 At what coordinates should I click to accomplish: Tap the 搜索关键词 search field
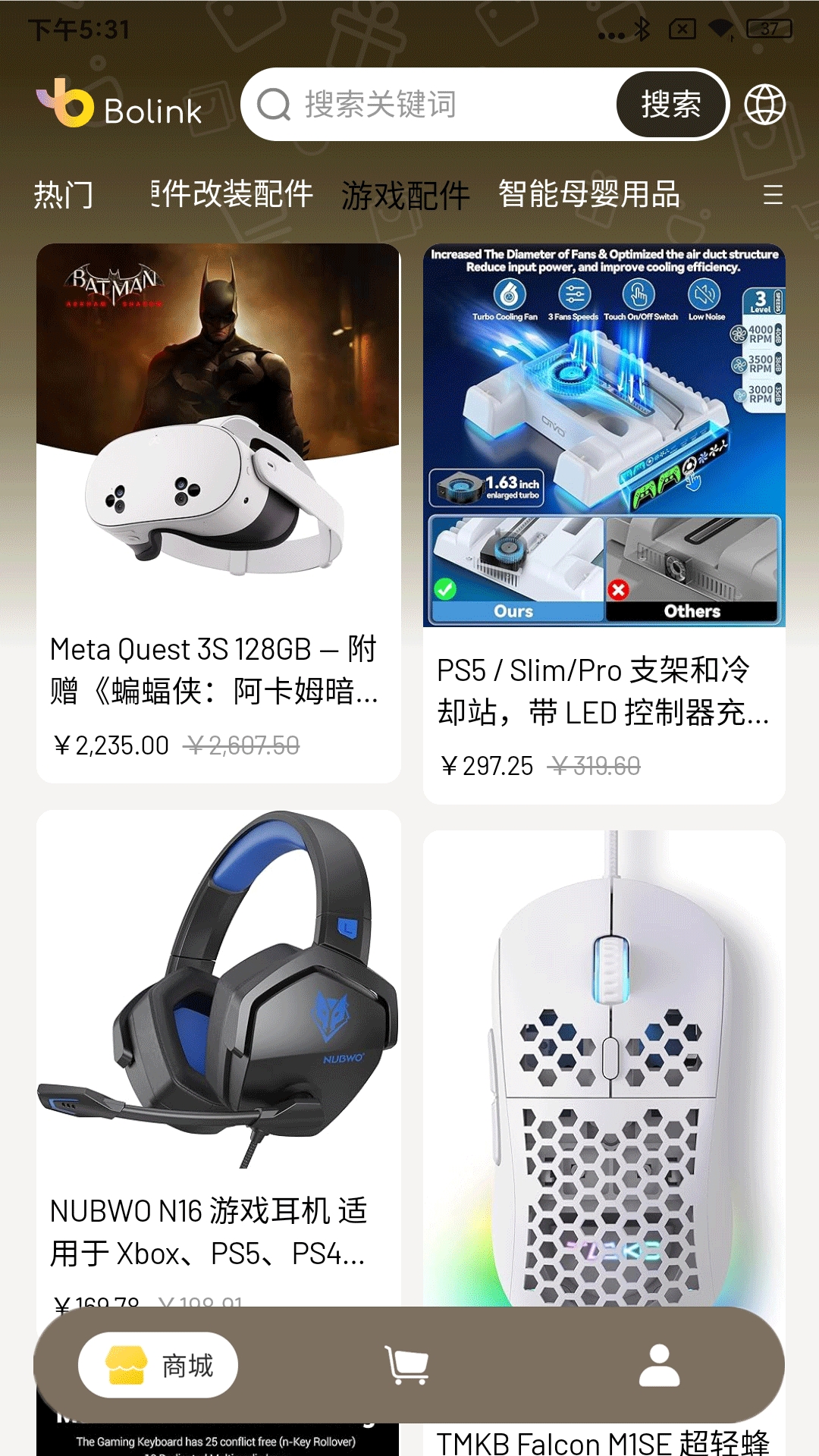point(432,105)
